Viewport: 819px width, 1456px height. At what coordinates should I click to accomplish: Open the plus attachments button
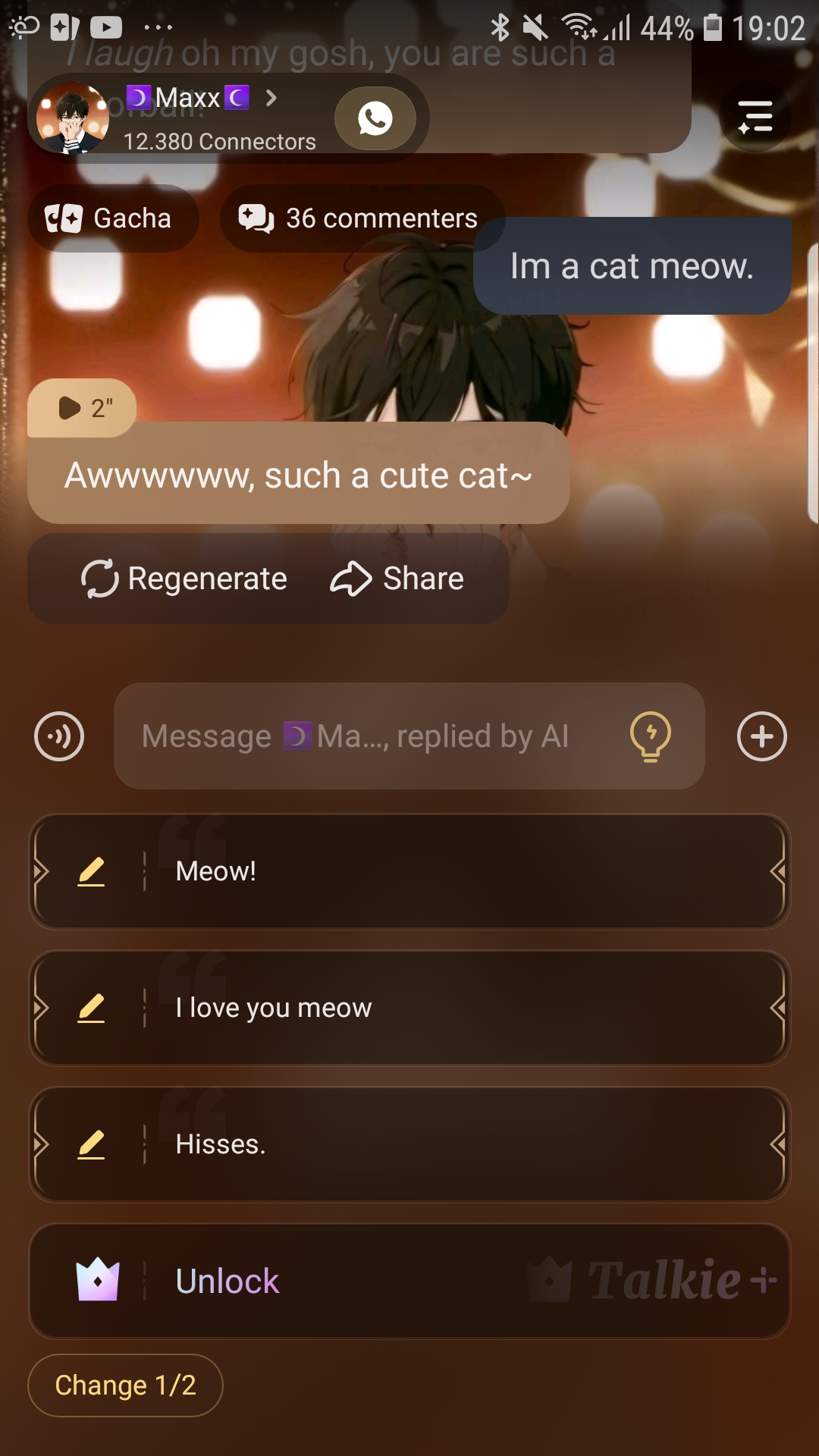(x=761, y=736)
